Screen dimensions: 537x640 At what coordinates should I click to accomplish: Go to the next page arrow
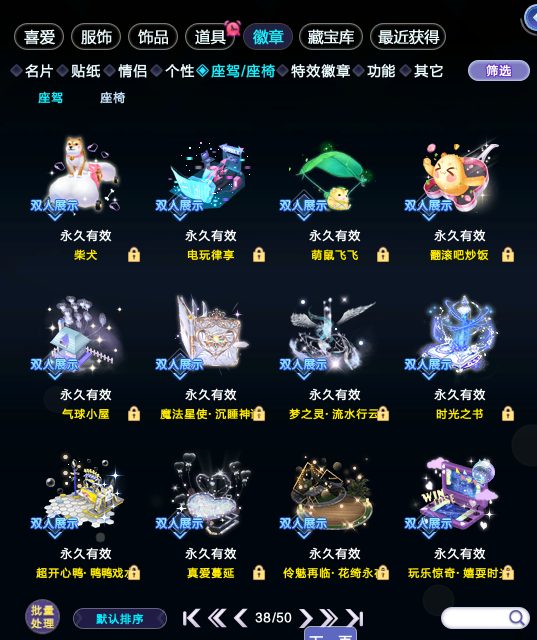click(306, 618)
